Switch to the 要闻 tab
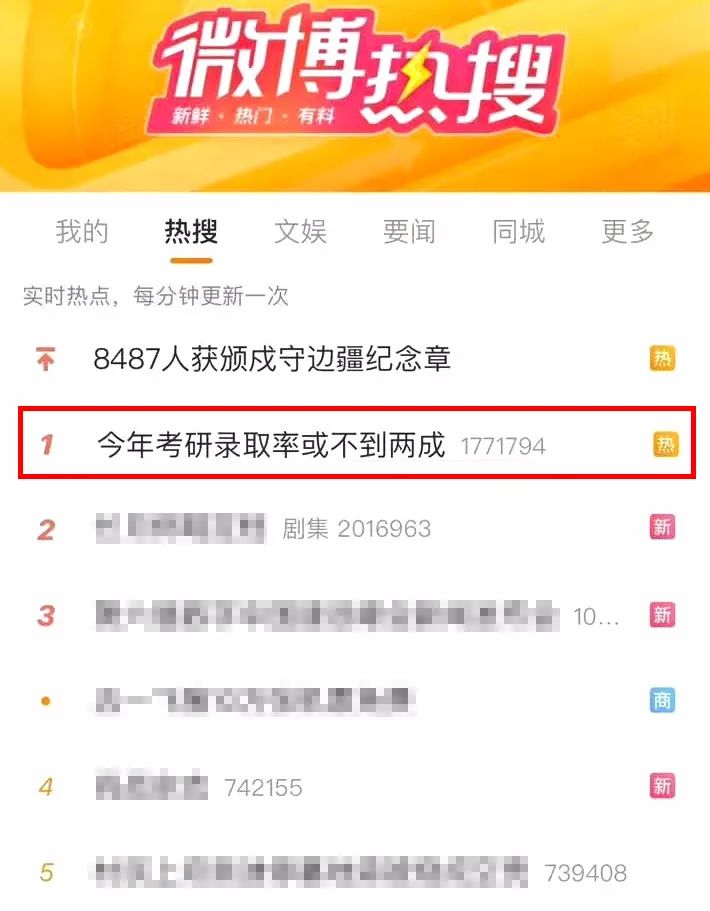 point(409,232)
